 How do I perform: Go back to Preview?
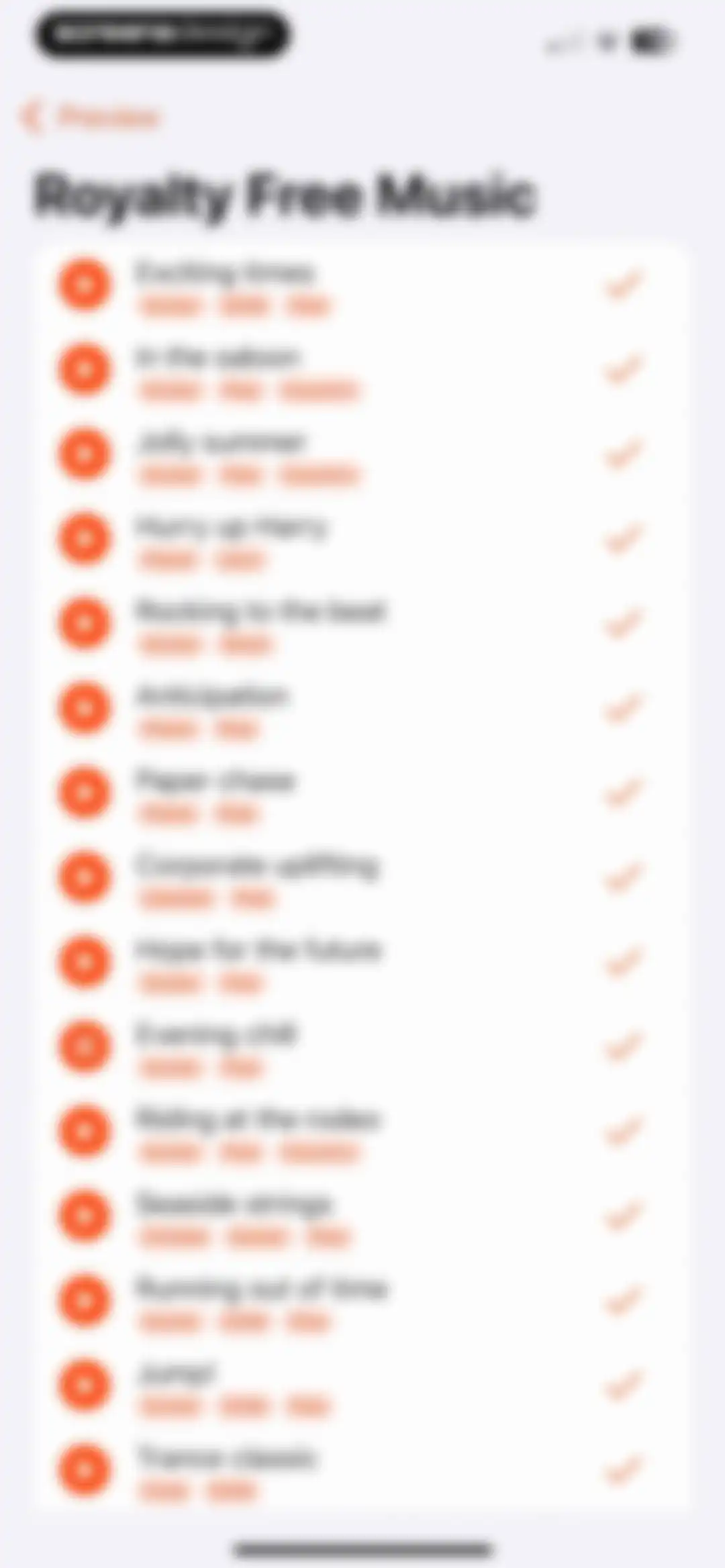tap(90, 117)
